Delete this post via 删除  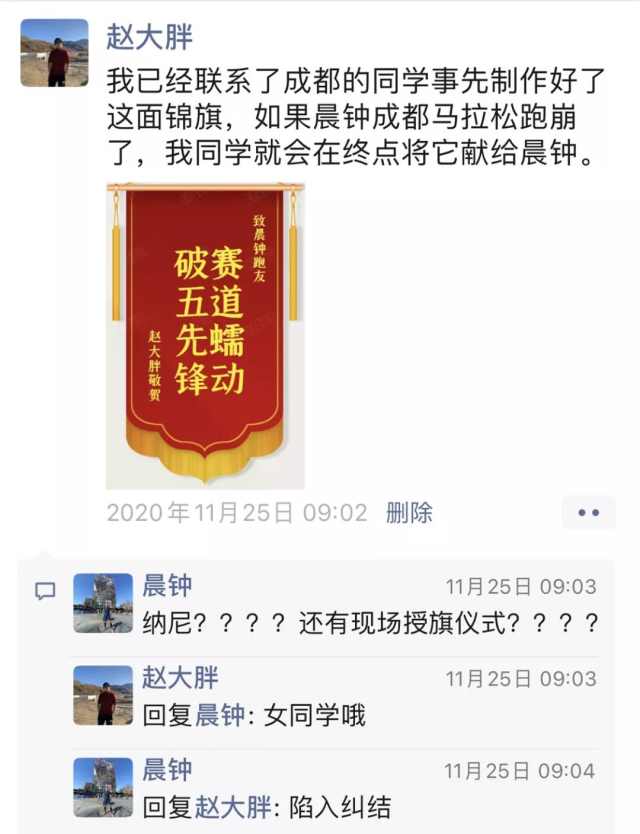(409, 513)
